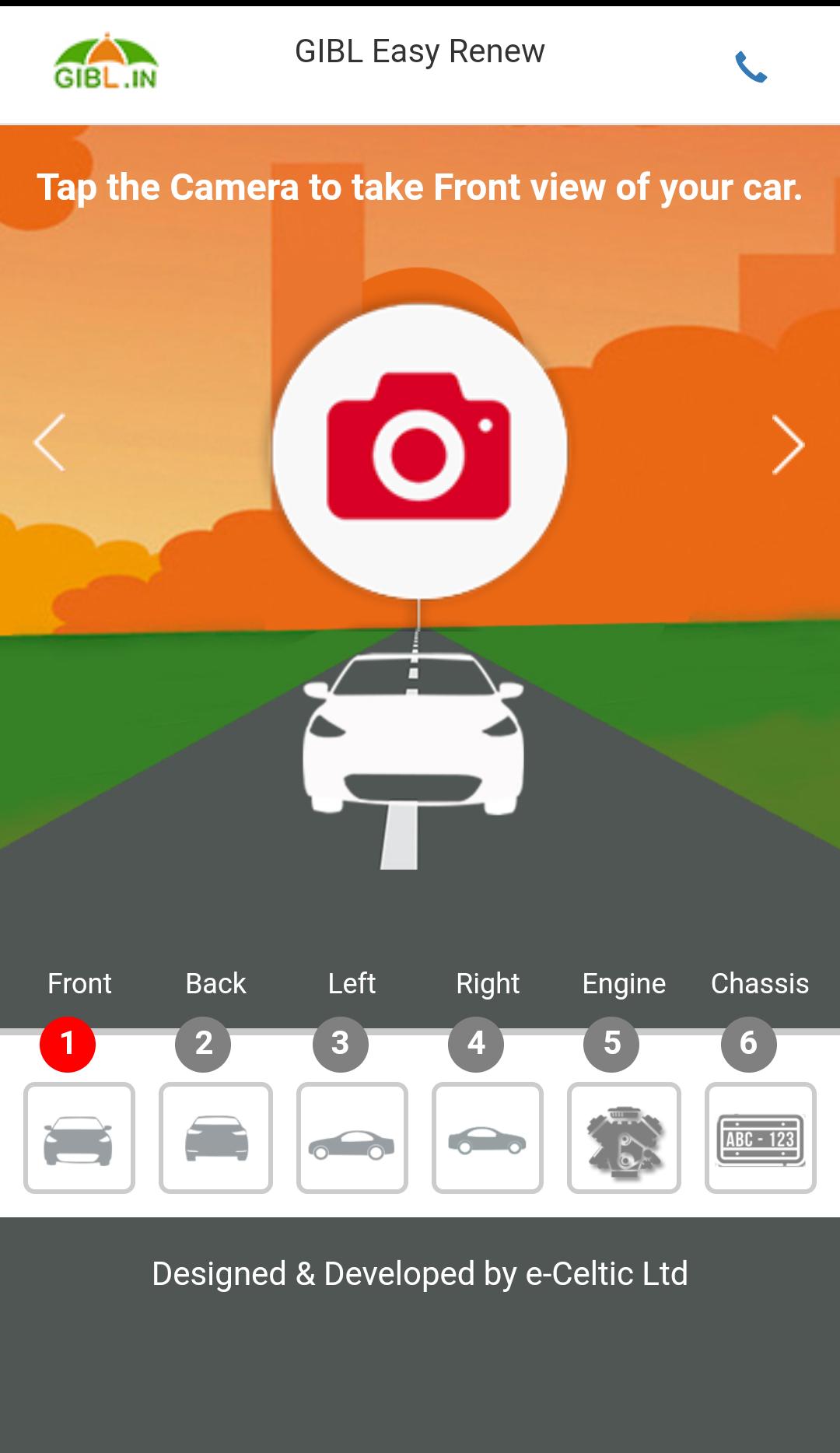Tap the phone call icon
Screen dimensions: 840x1453
coord(751,68)
